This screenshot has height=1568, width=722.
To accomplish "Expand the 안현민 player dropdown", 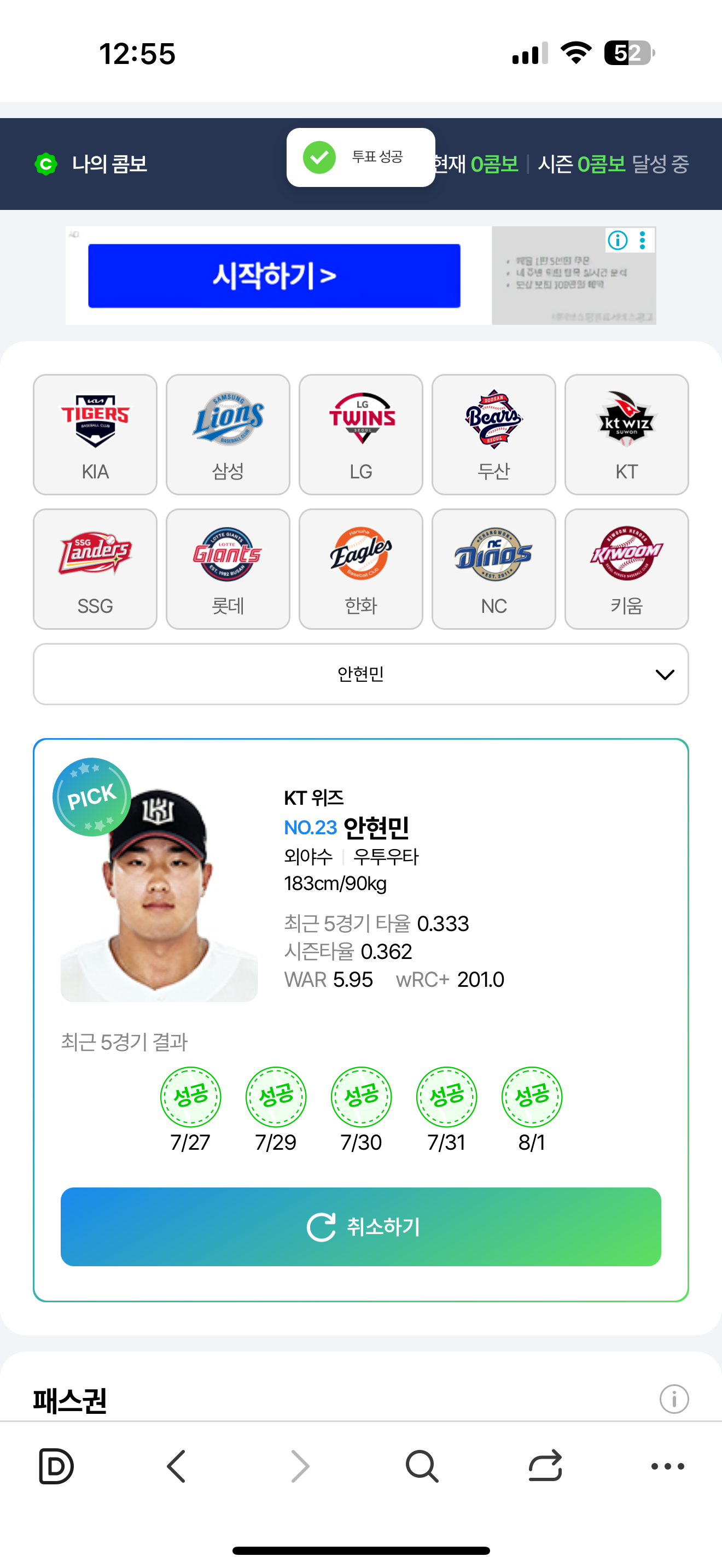I will point(360,674).
